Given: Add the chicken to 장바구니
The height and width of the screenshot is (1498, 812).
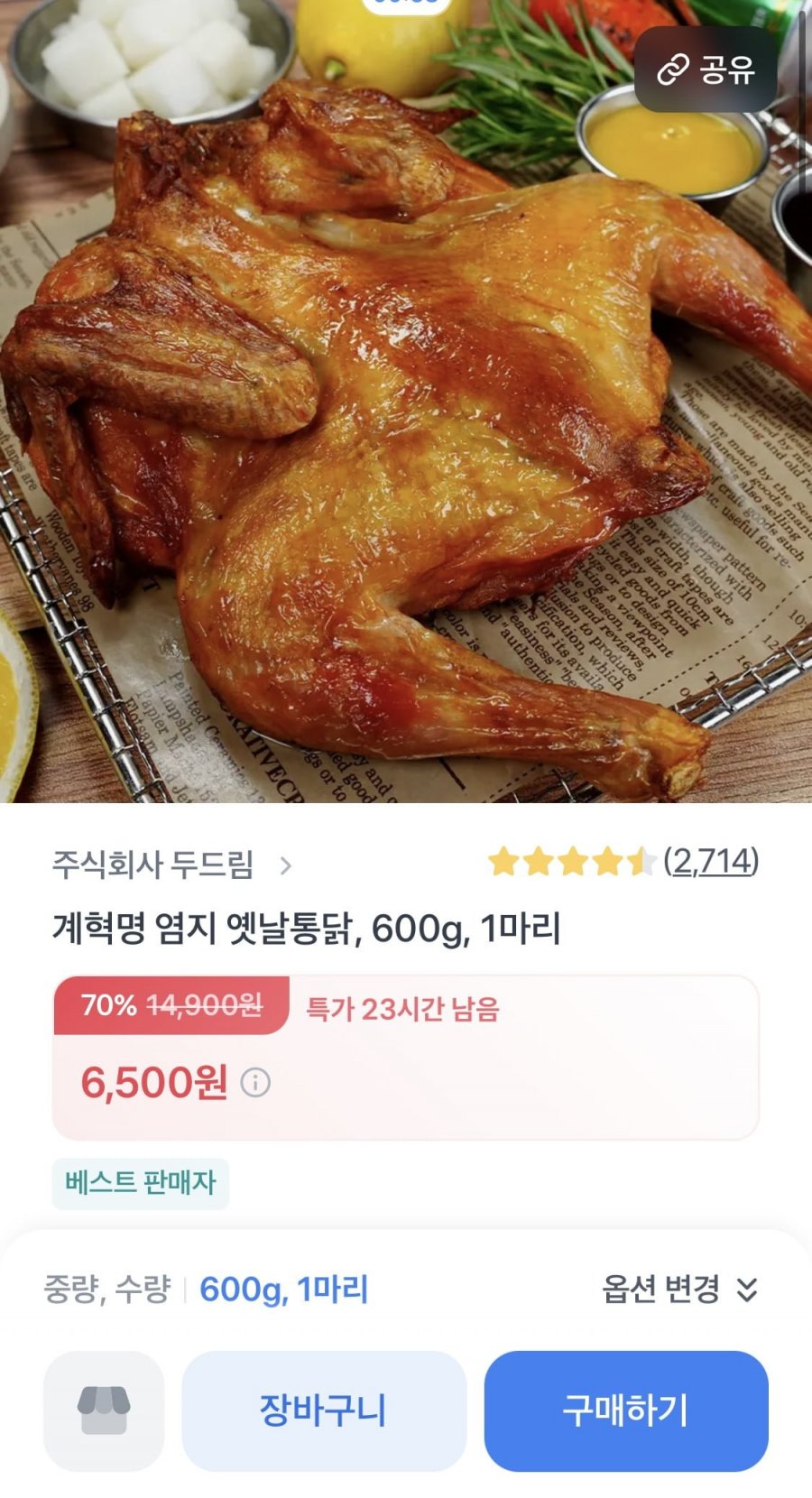Looking at the screenshot, I should (x=324, y=1410).
